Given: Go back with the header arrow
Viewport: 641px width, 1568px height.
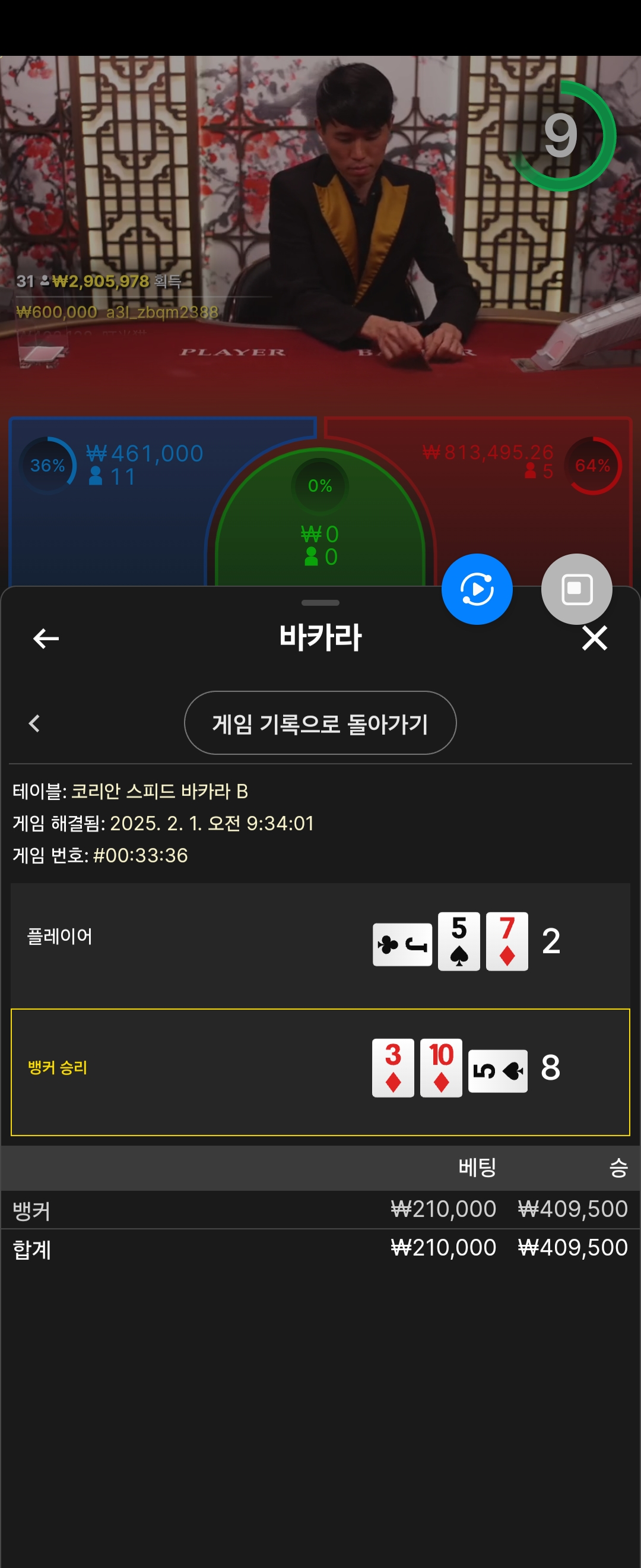Looking at the screenshot, I should pyautogui.click(x=46, y=638).
